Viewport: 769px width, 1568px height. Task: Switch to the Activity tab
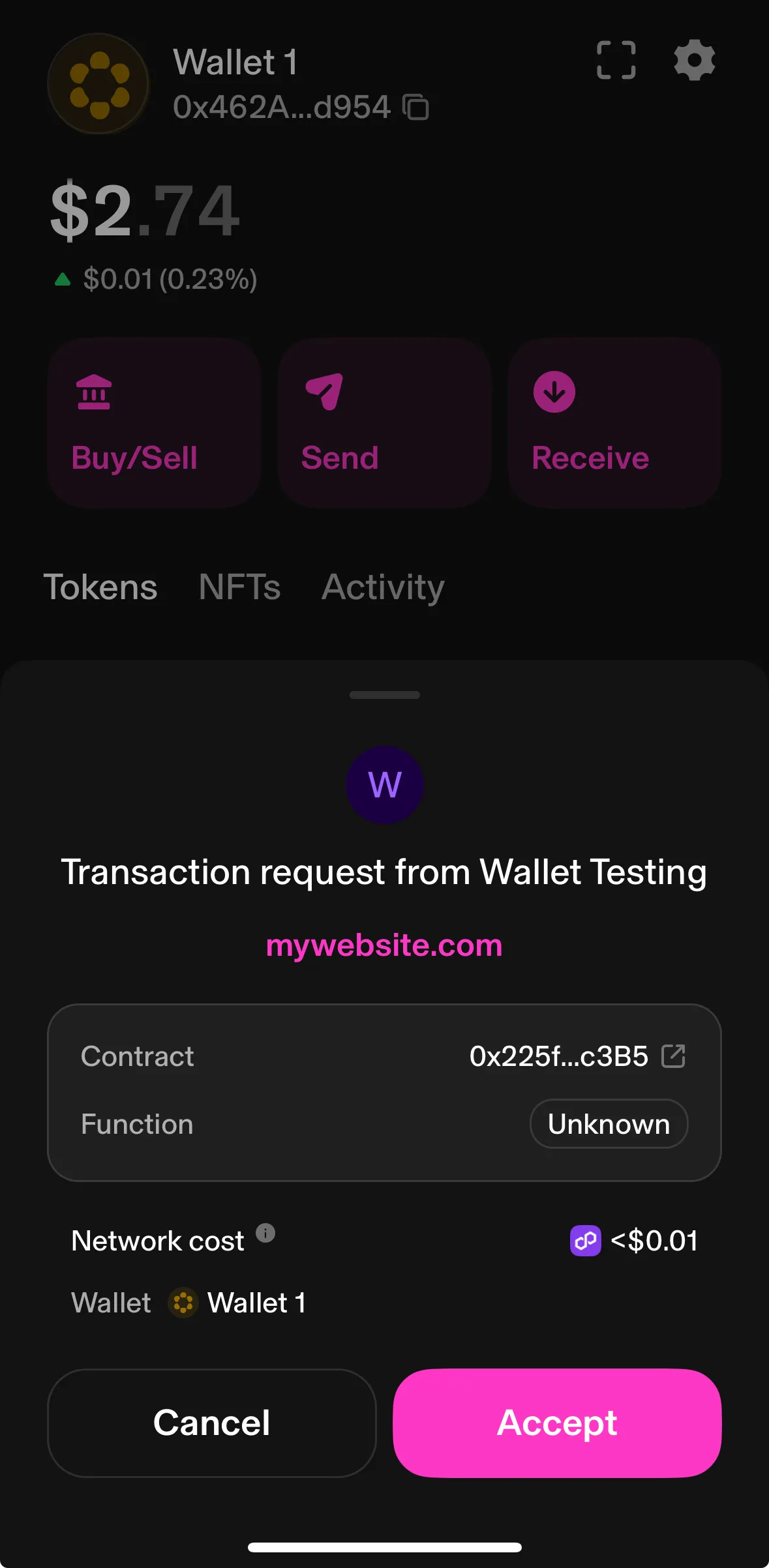(383, 587)
